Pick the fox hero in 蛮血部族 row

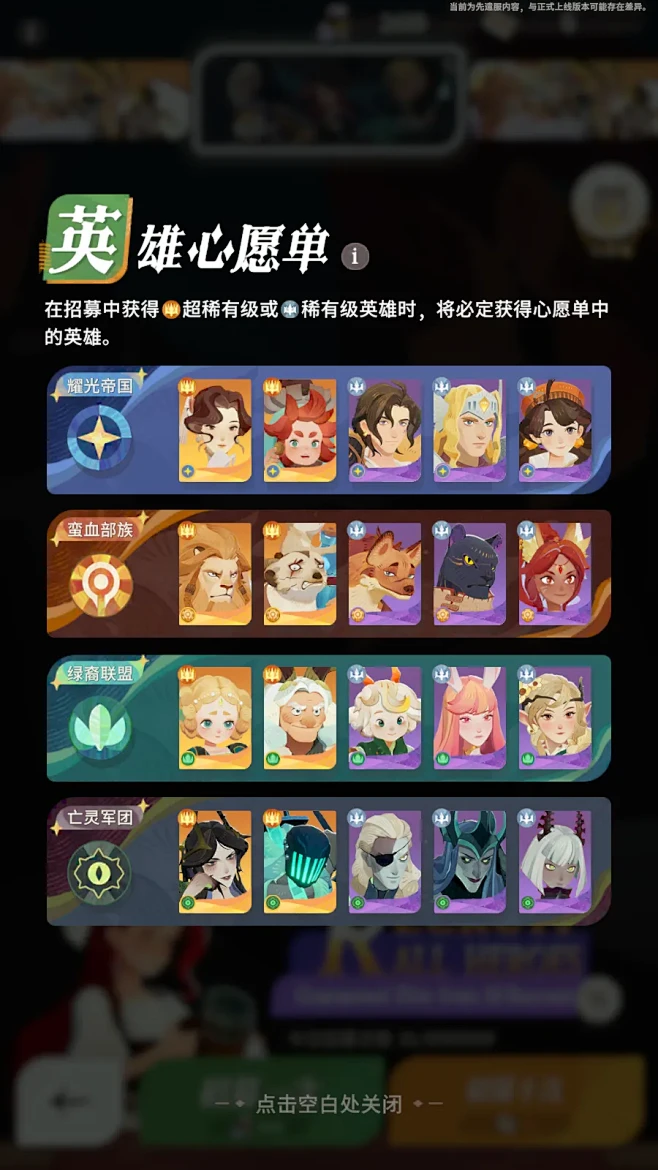tap(385, 574)
